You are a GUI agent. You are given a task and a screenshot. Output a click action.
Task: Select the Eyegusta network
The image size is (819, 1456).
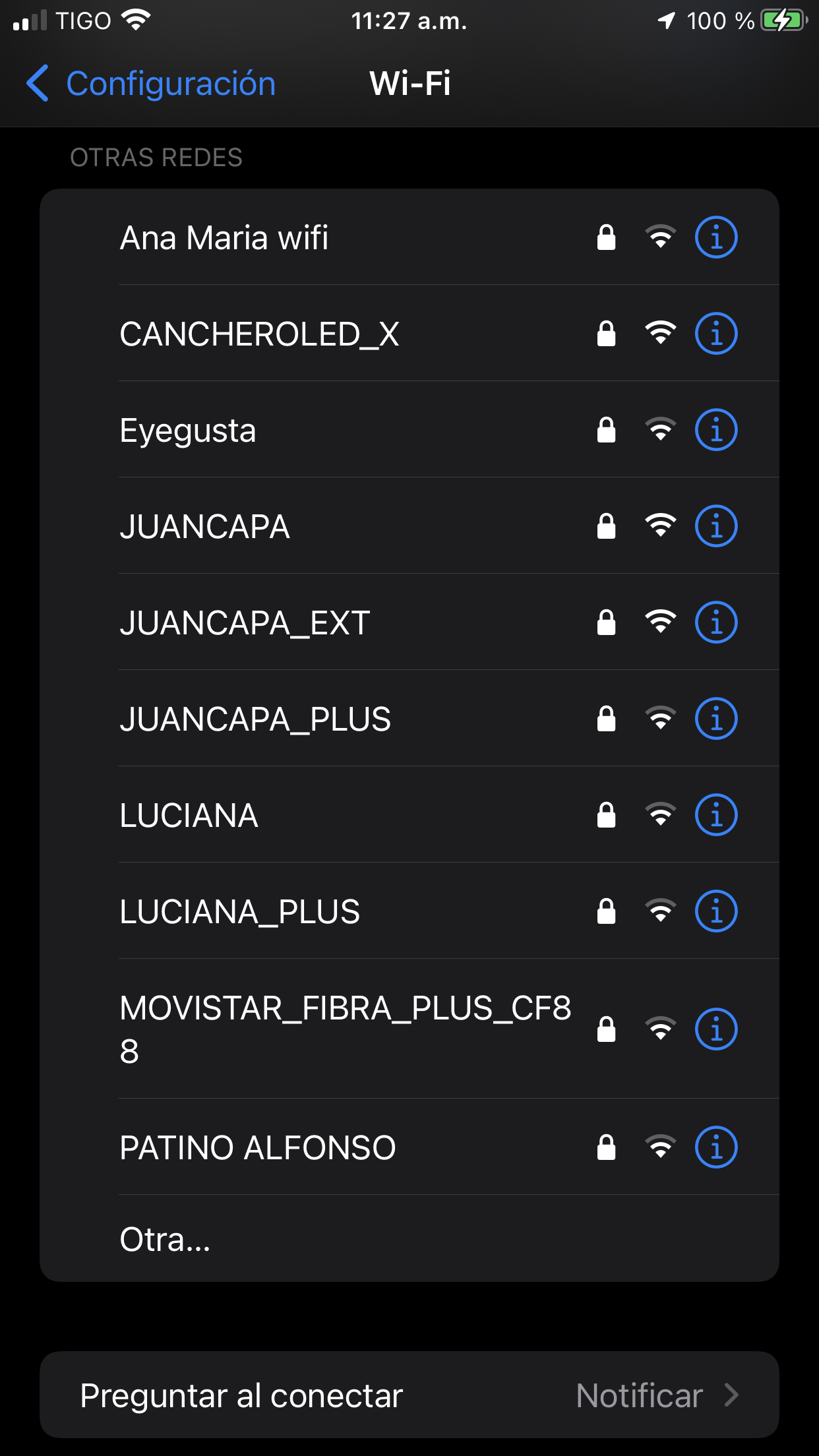tap(188, 431)
